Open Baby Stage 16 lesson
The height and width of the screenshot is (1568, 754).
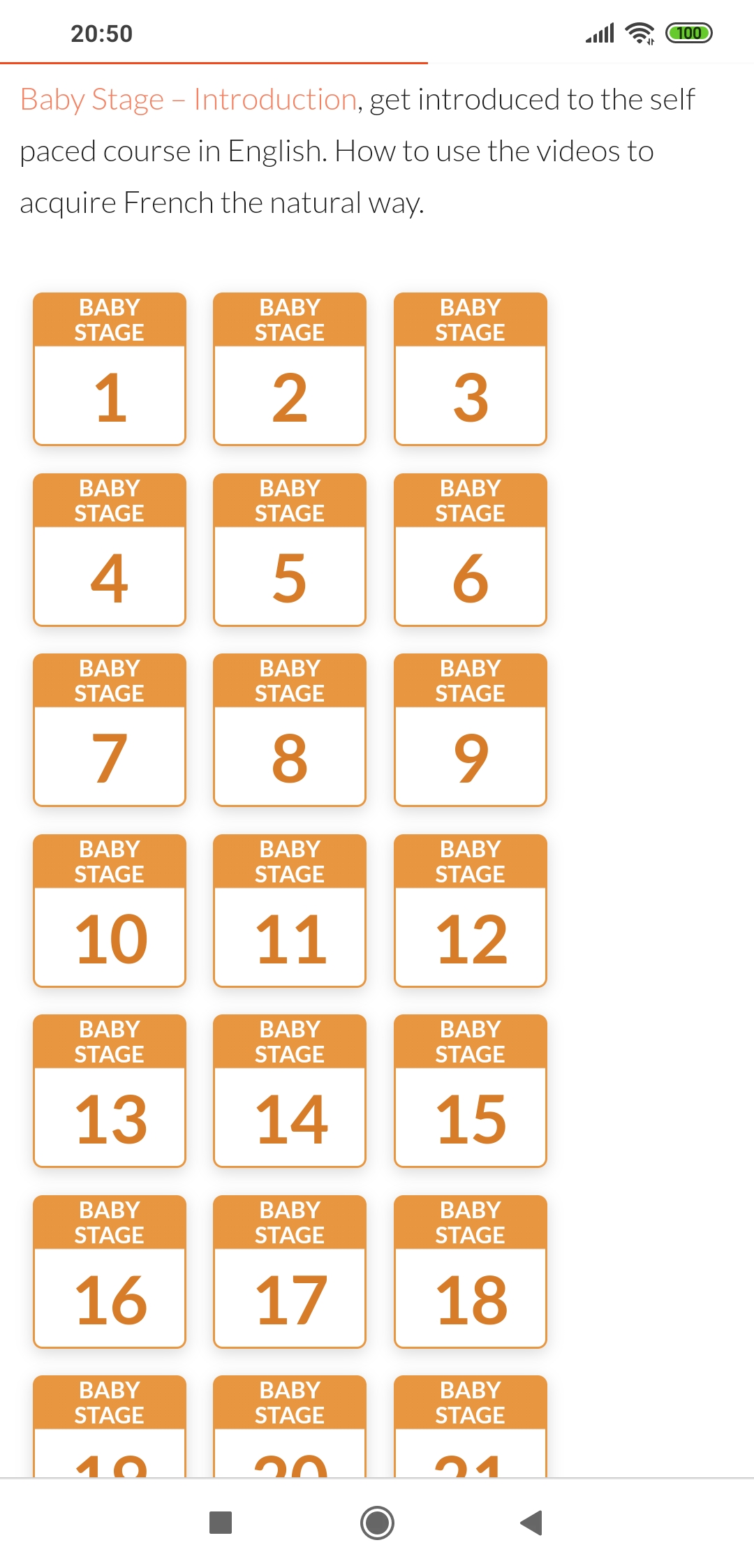click(110, 1272)
